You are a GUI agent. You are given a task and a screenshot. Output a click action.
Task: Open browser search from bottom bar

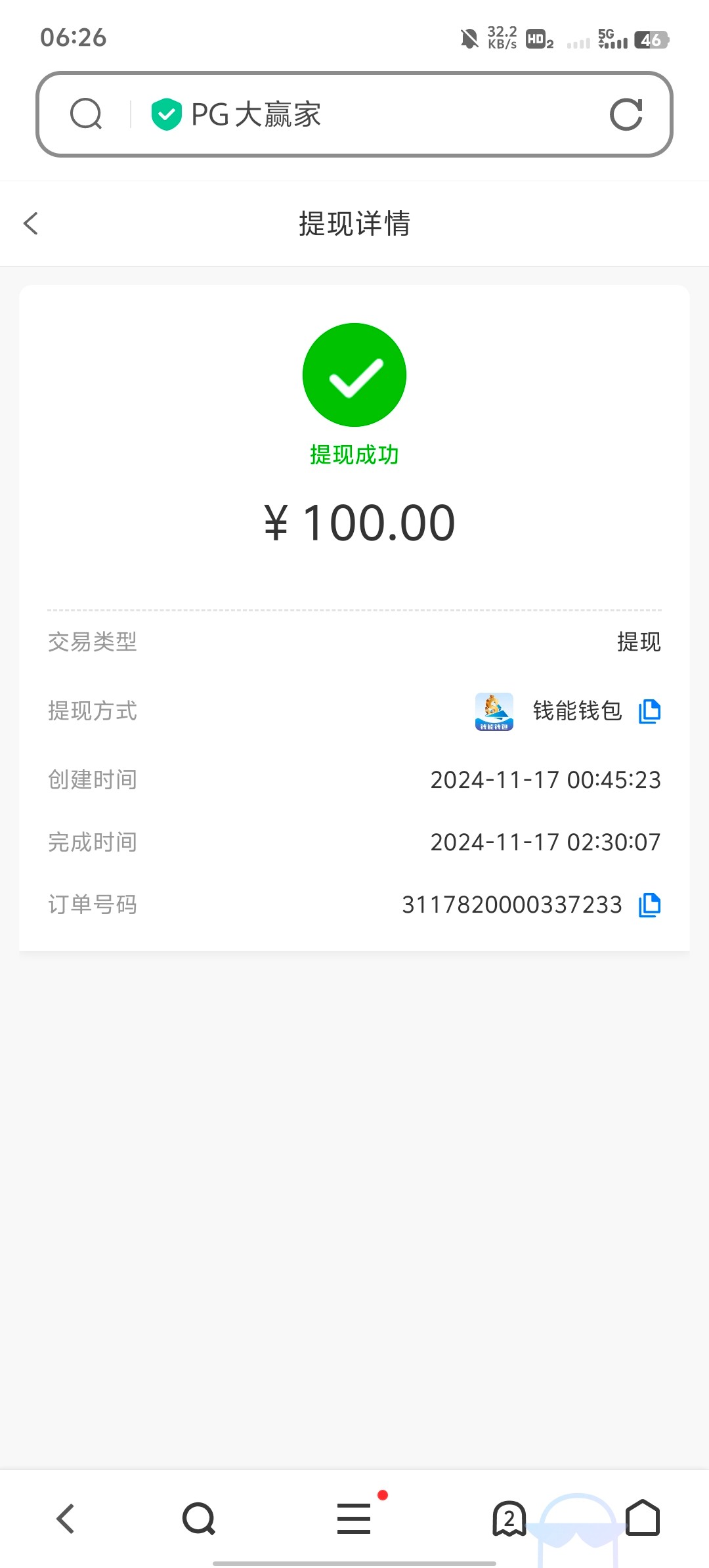199,1519
